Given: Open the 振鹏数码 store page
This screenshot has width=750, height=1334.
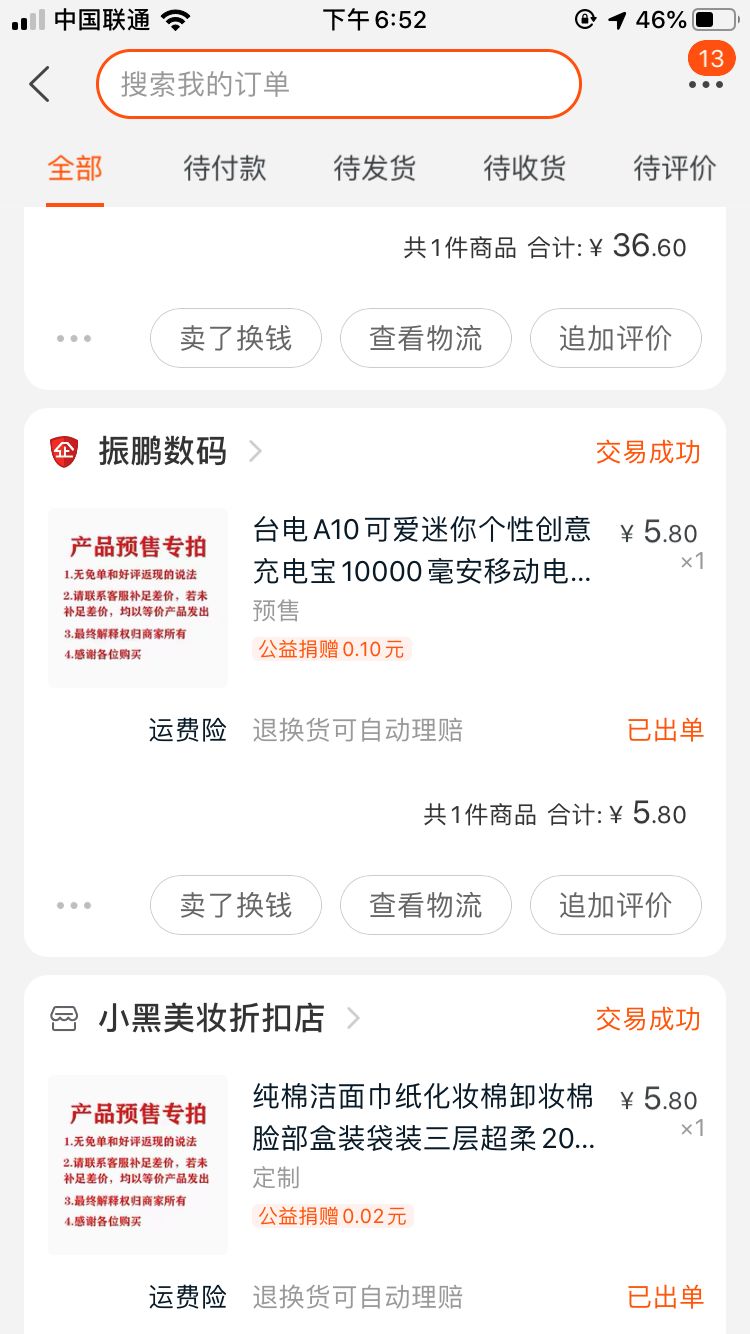Looking at the screenshot, I should pyautogui.click(x=163, y=452).
